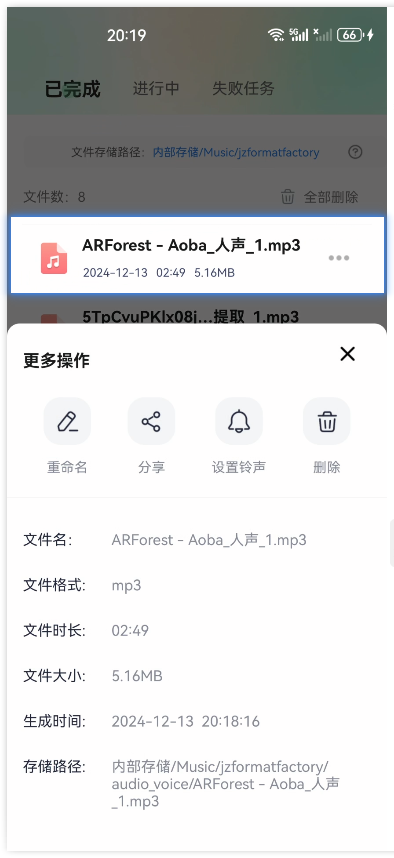
Task: Open the ARForest - Aoba_人声_1.mp3 row
Action: [x=197, y=255]
